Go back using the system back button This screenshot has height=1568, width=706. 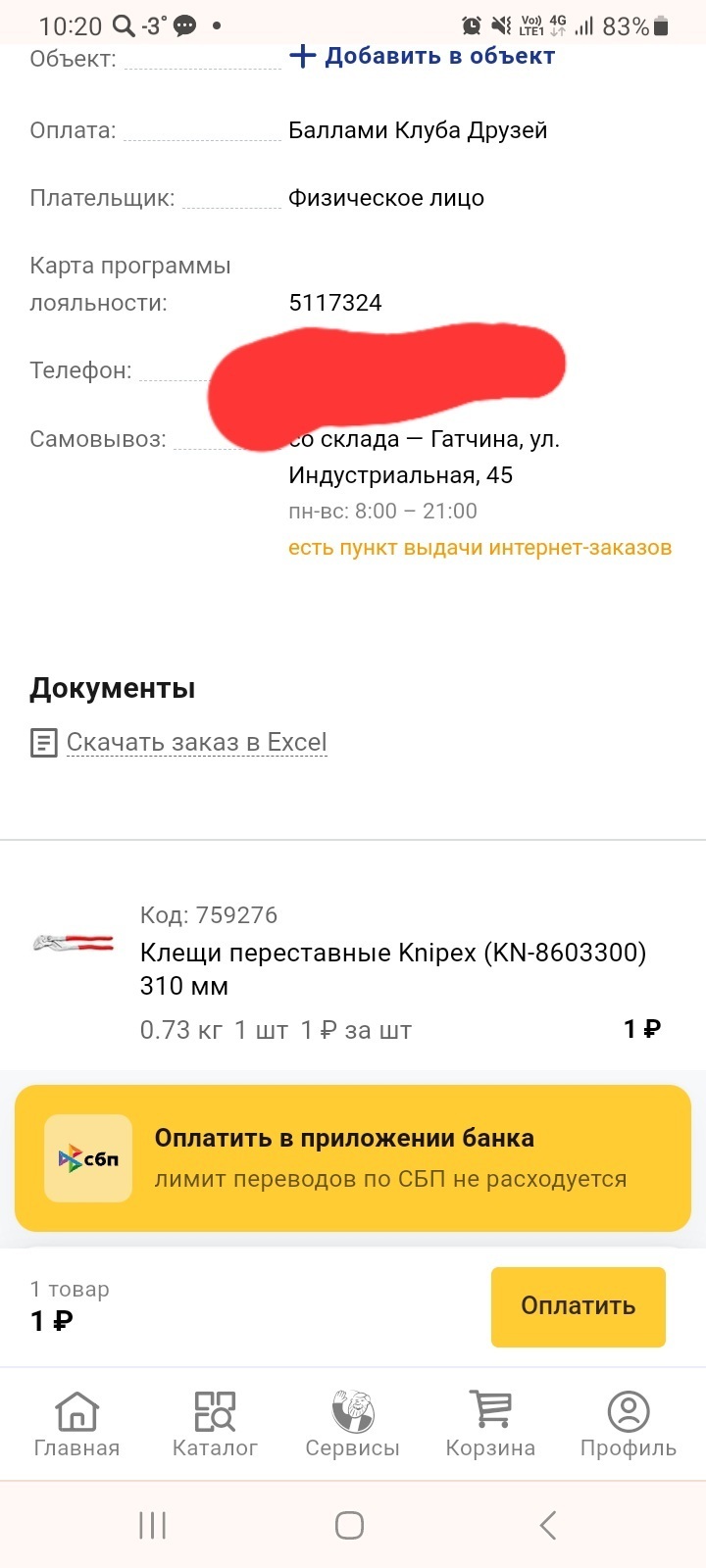click(548, 1525)
